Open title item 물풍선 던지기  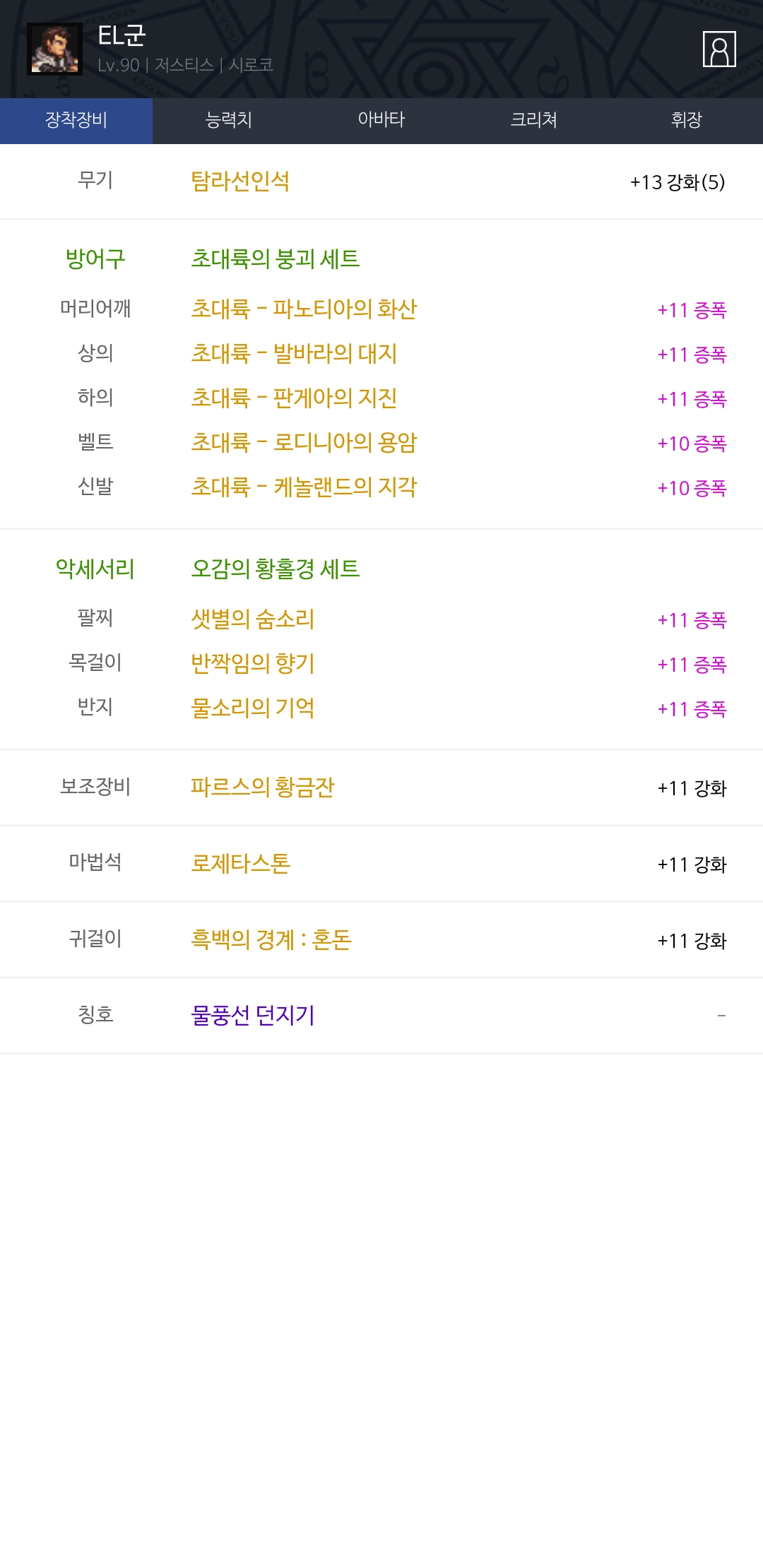coord(253,1016)
